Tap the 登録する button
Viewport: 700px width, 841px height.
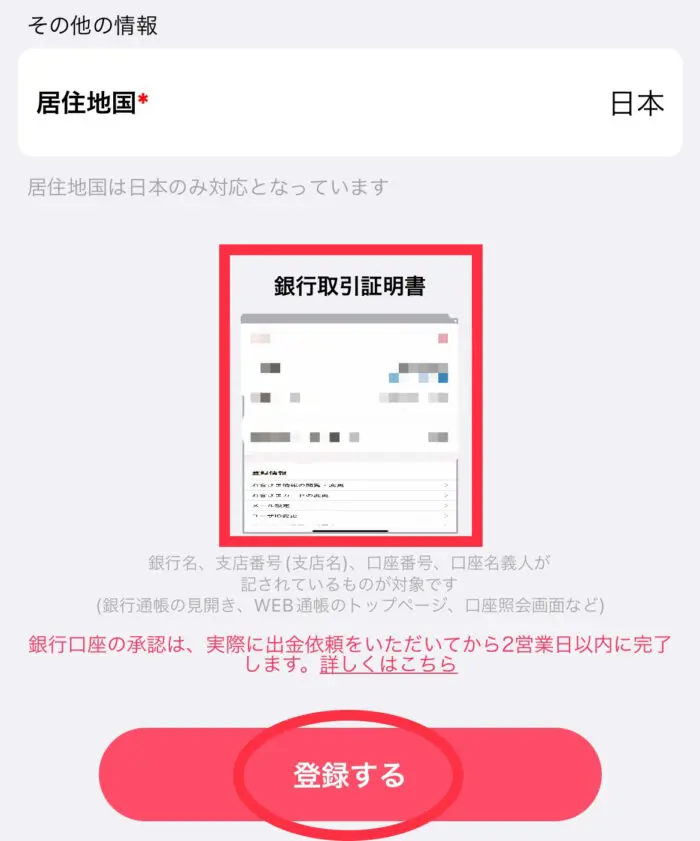349,774
